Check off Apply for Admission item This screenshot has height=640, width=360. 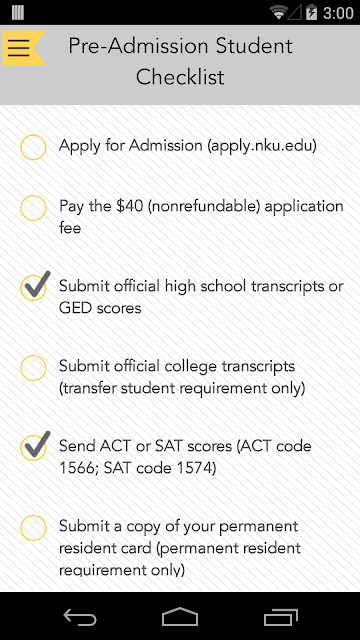[33, 147]
